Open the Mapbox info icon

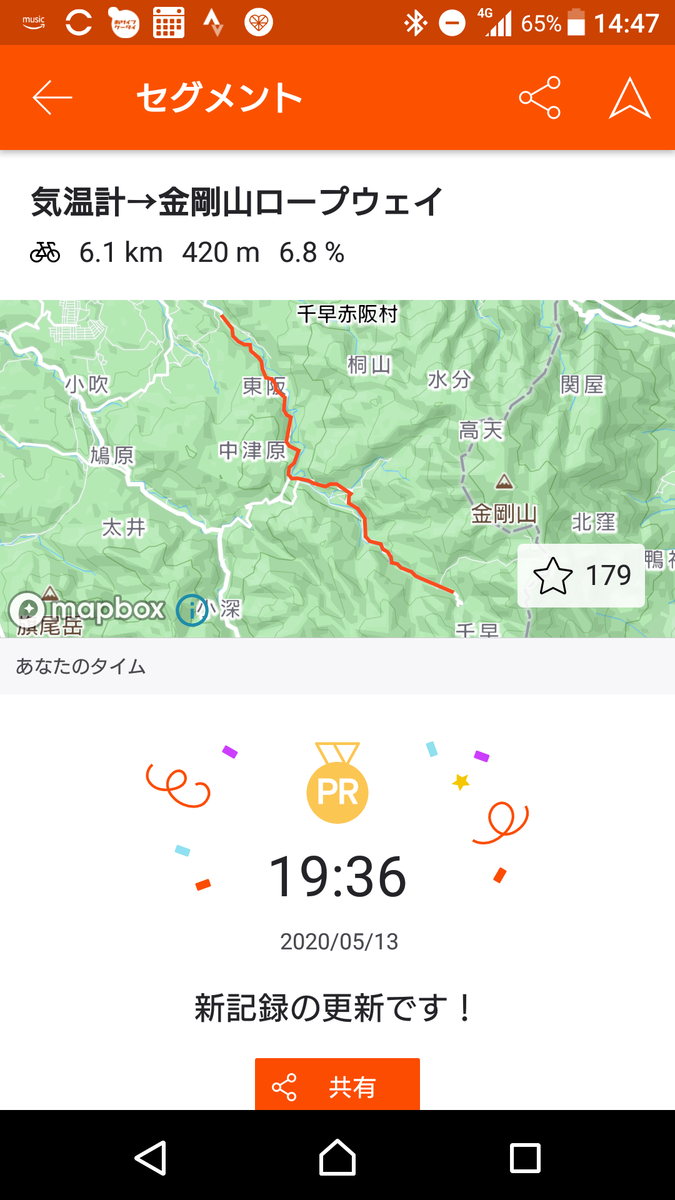click(x=191, y=610)
